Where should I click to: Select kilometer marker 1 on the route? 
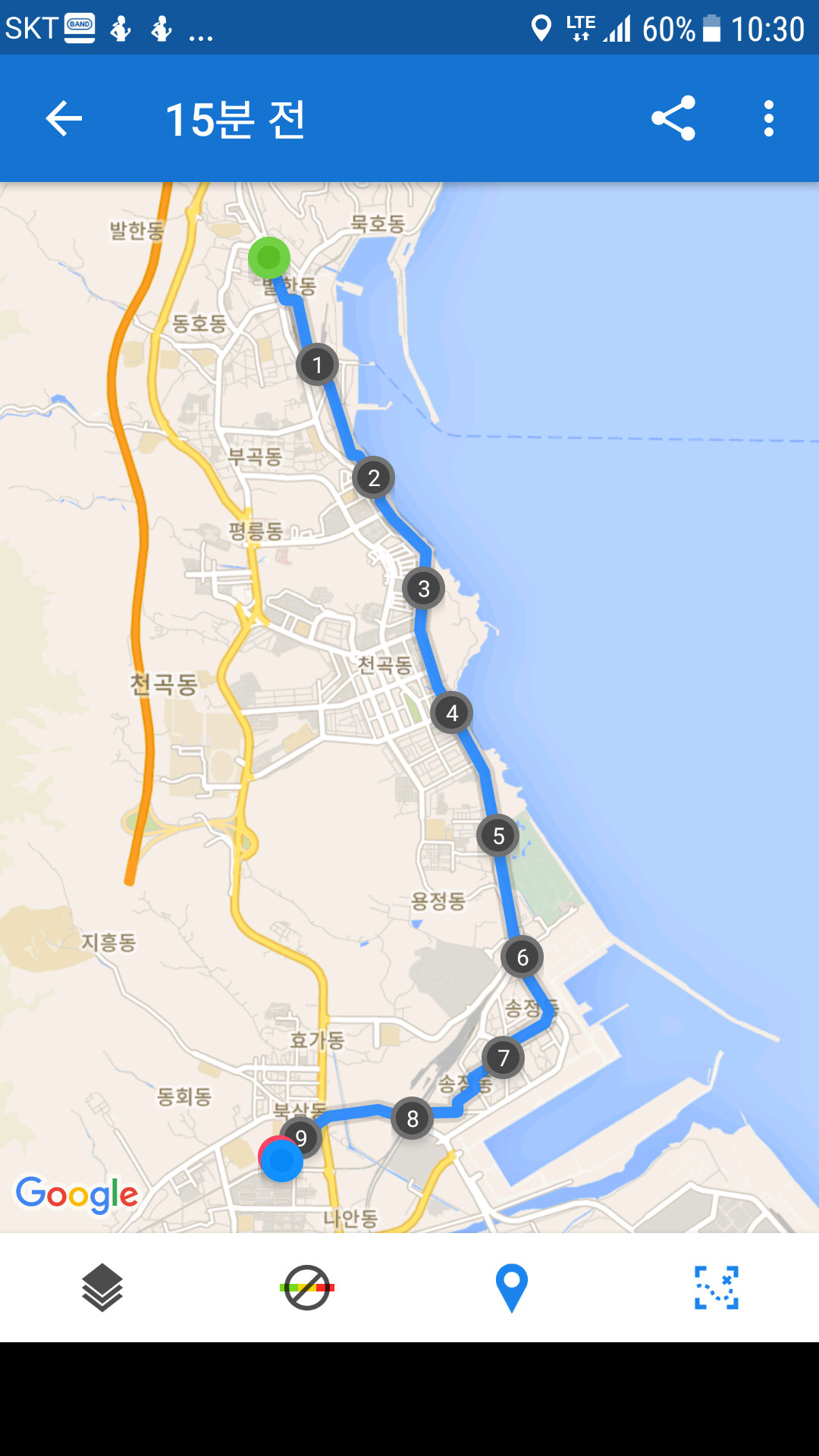coord(318,365)
